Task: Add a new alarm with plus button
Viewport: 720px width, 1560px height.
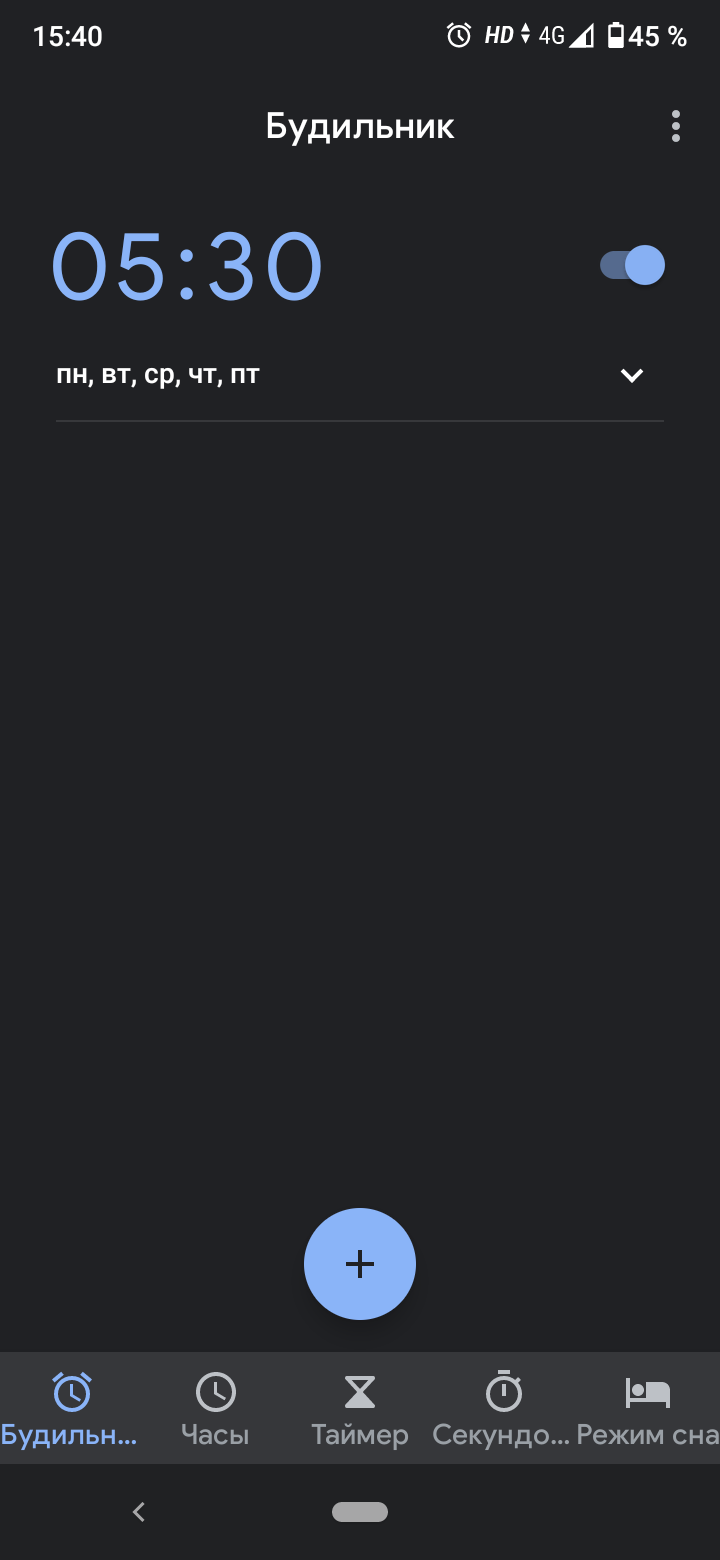Action: (x=360, y=1264)
